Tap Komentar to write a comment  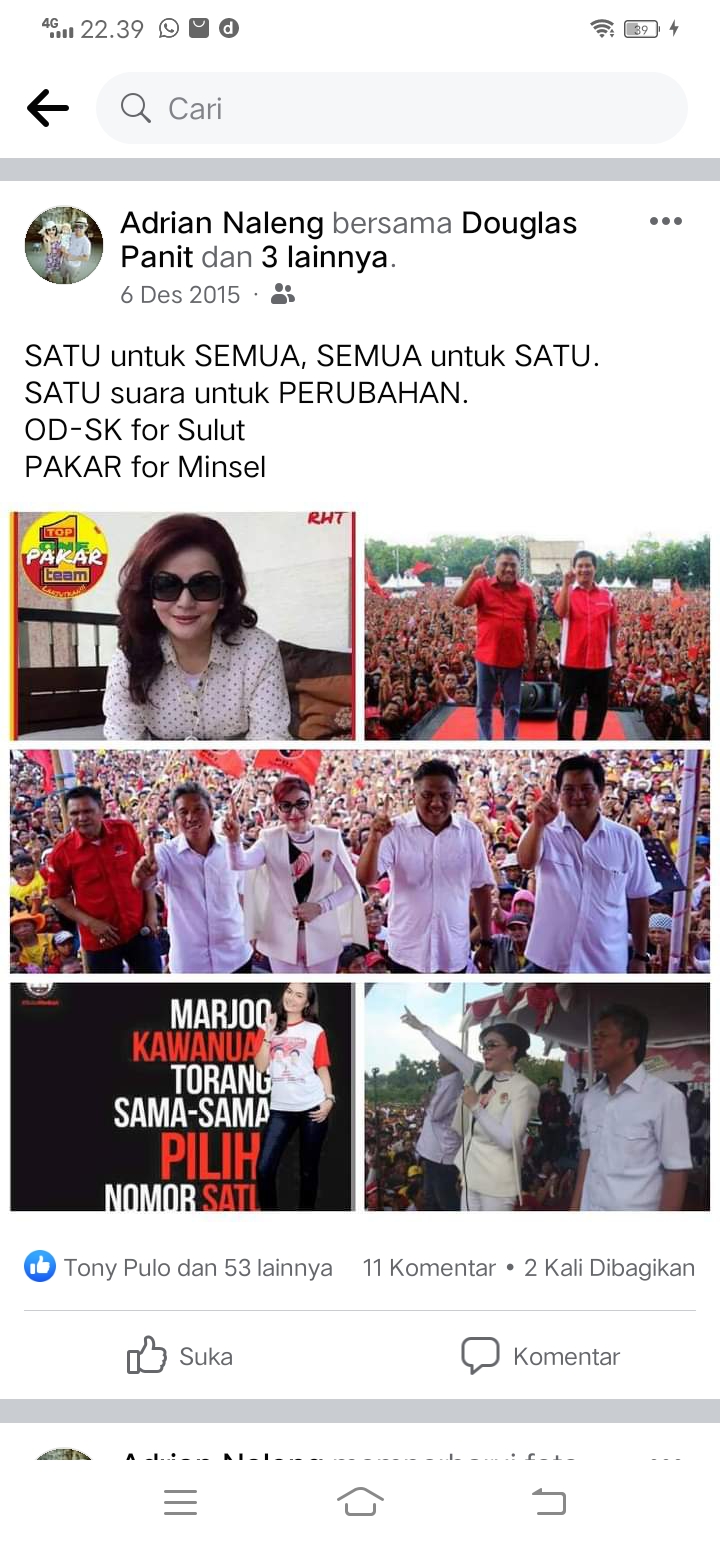[540, 1356]
